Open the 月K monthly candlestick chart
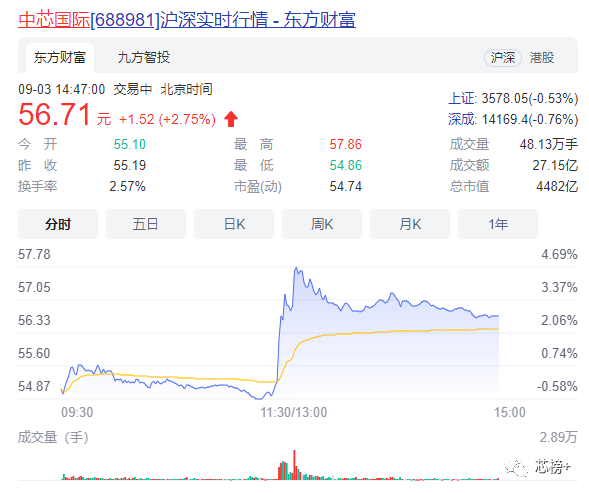Image resolution: width=589 pixels, height=493 pixels. pyautogui.click(x=410, y=224)
